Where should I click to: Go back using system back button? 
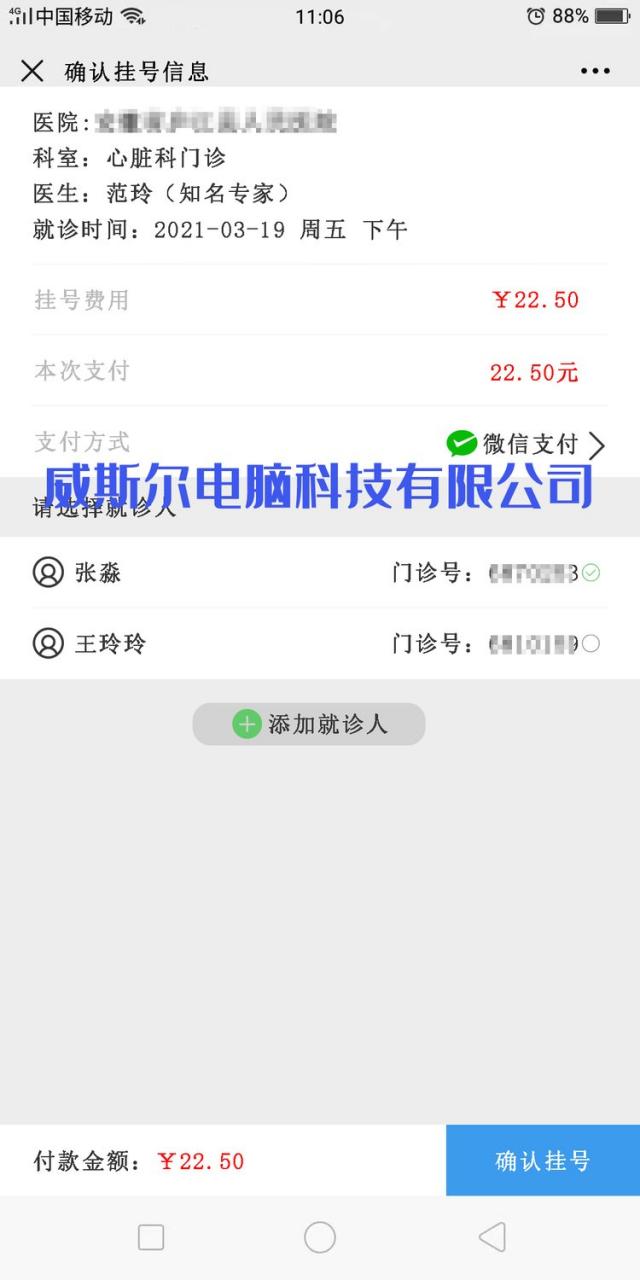[x=491, y=1237]
